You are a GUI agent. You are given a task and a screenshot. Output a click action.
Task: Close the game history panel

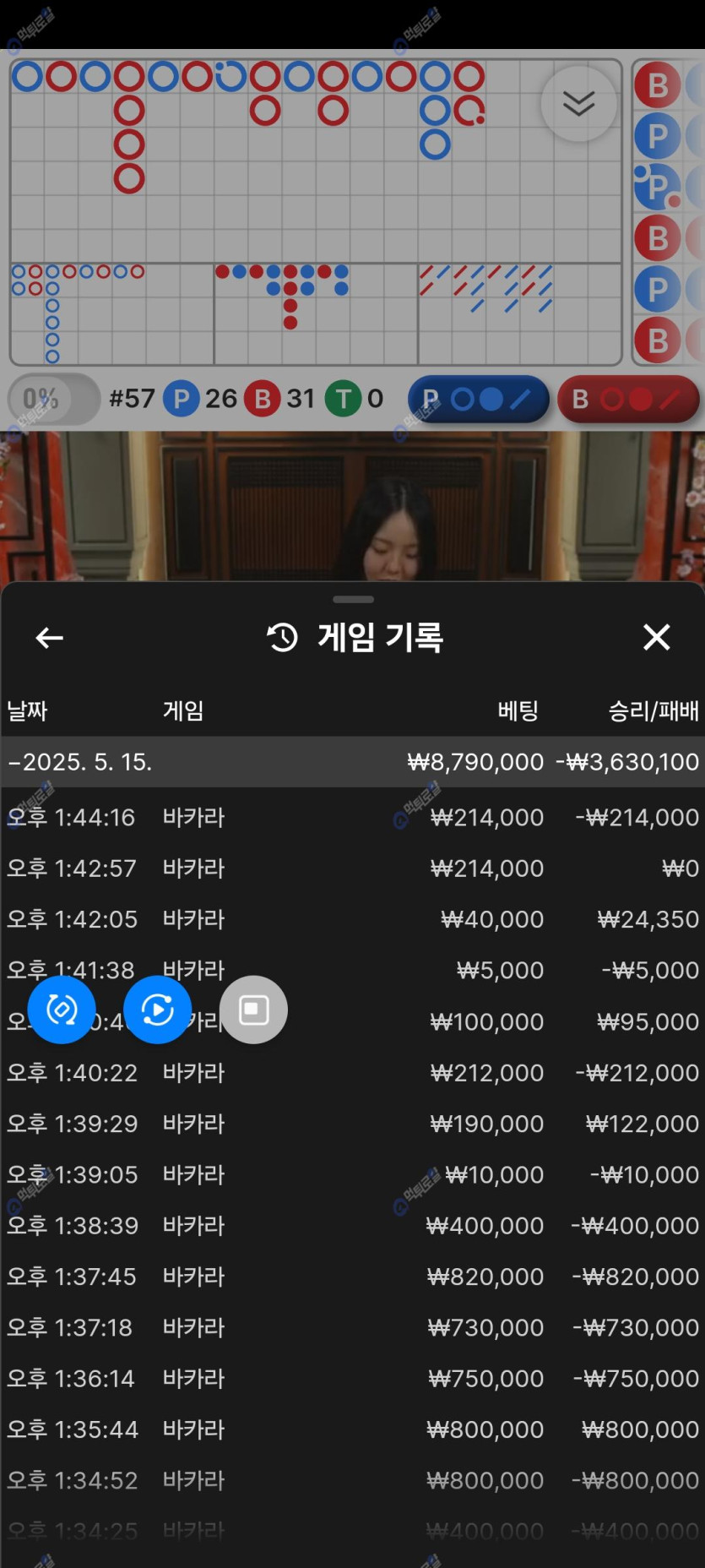(656, 637)
